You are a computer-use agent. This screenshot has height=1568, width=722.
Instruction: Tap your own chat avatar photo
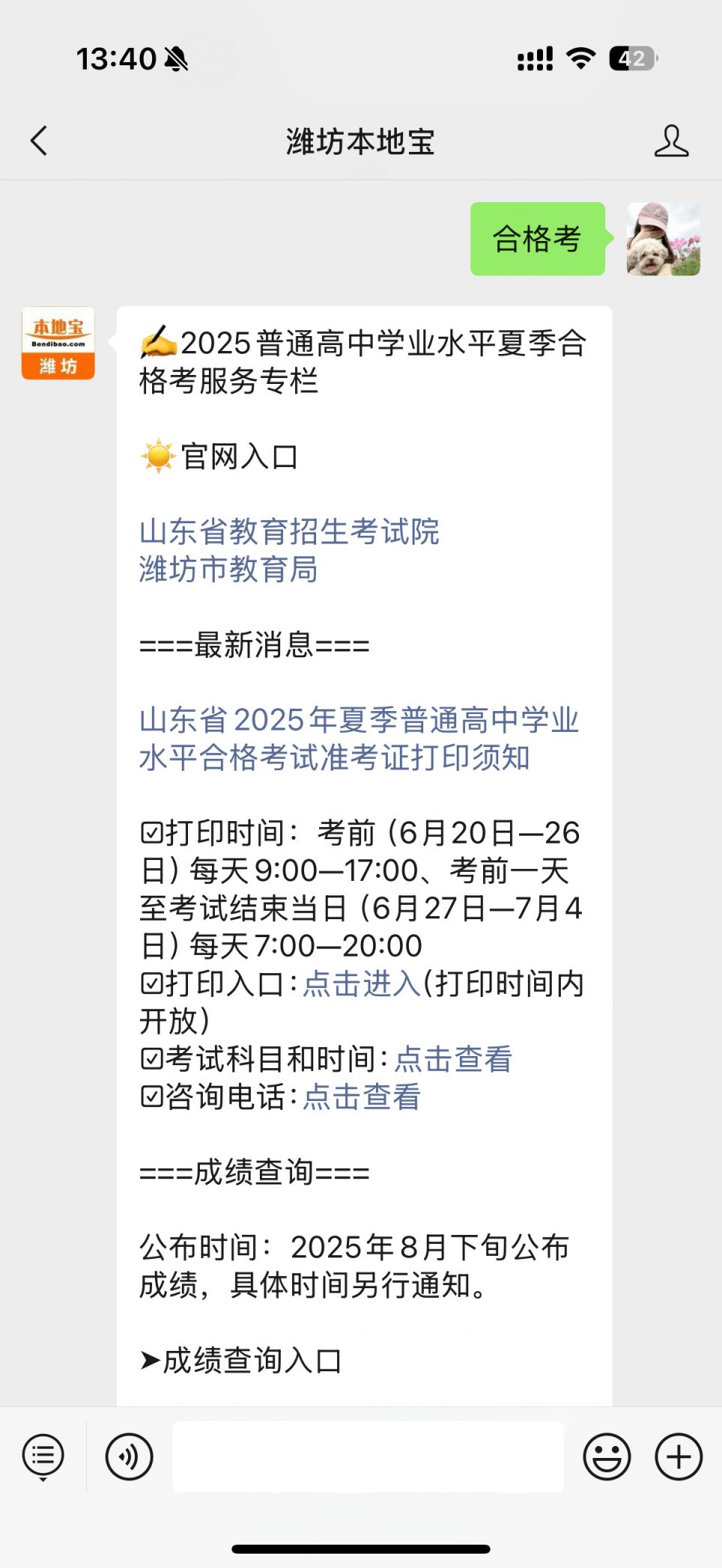pyautogui.click(x=664, y=240)
